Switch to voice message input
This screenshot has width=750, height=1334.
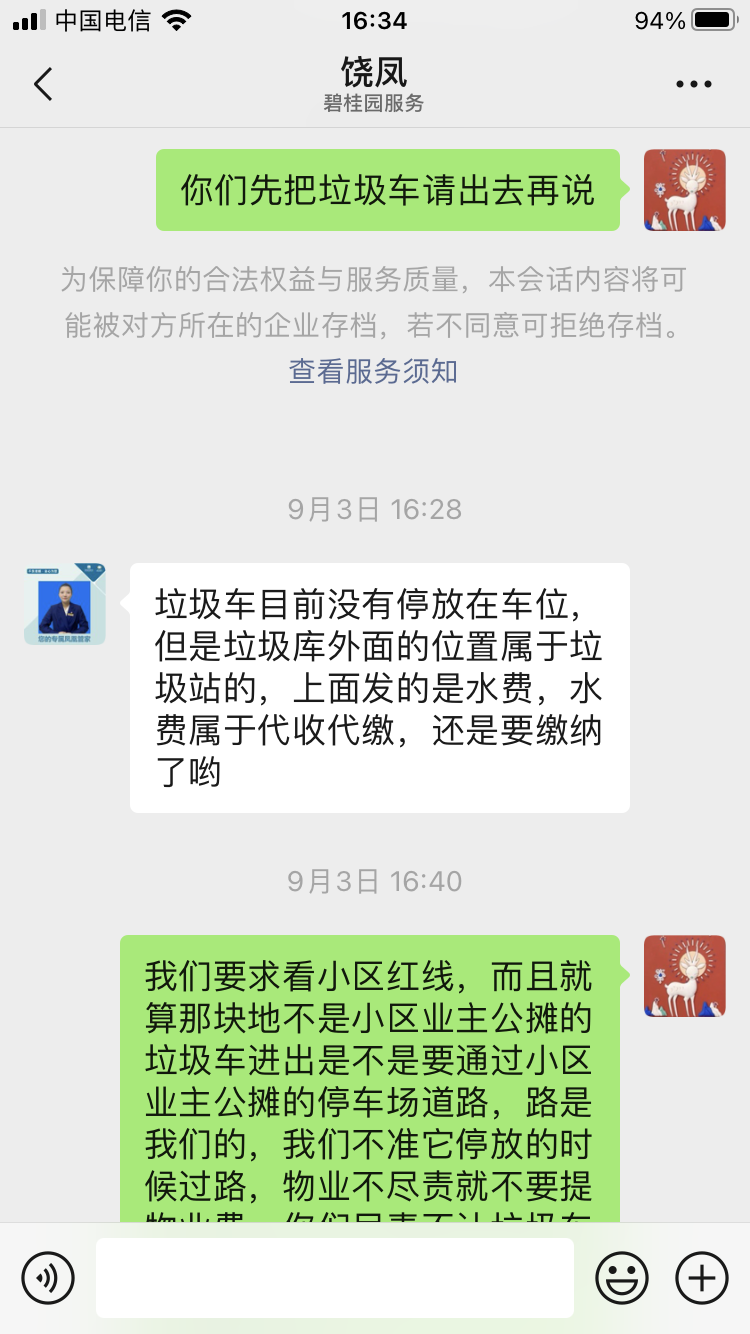tap(48, 1278)
